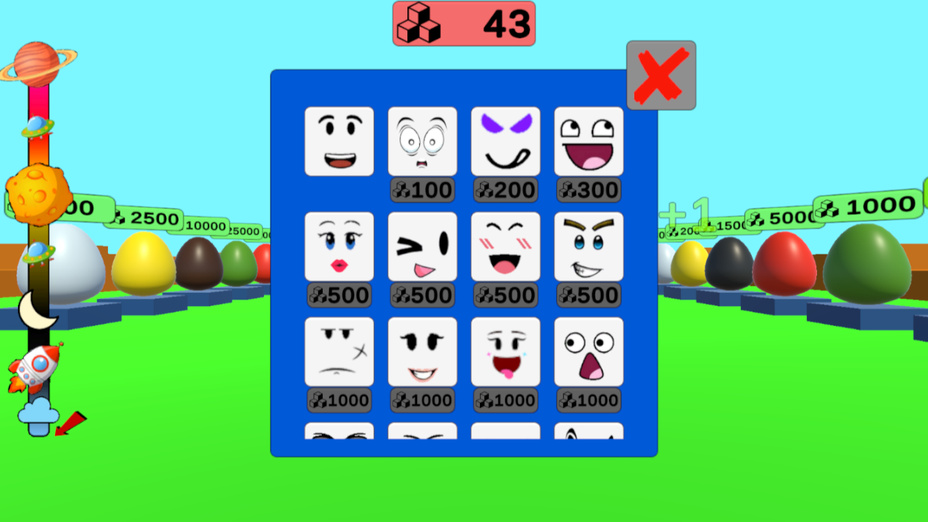Image resolution: width=928 pixels, height=522 pixels.
Task: Choose the crying-laughing face for 1000
Action: click(x=505, y=351)
